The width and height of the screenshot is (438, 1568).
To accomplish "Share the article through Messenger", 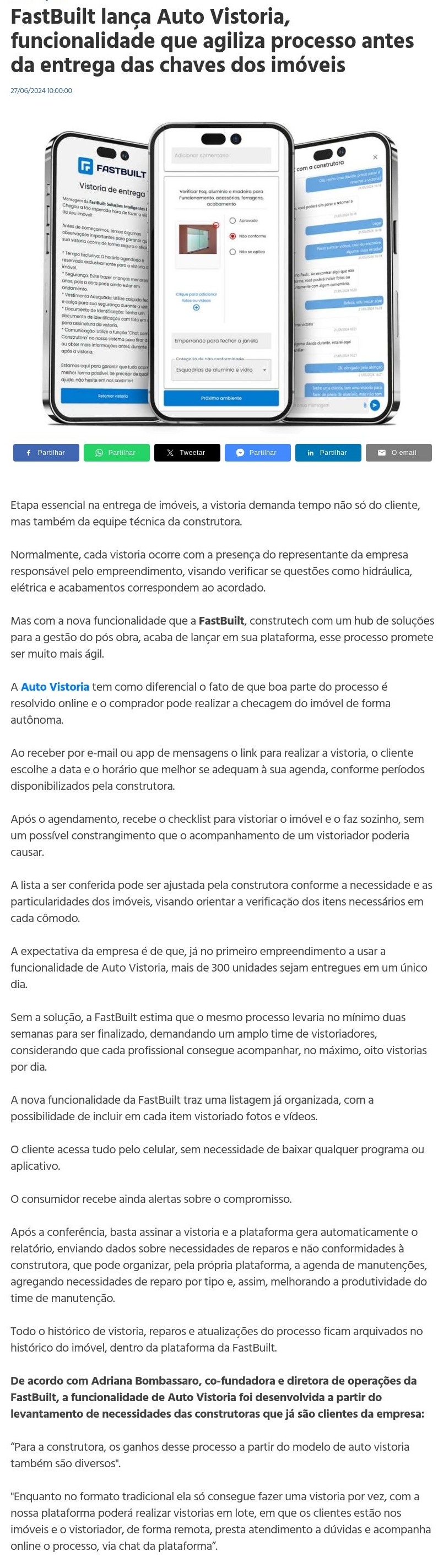I will 257,452.
